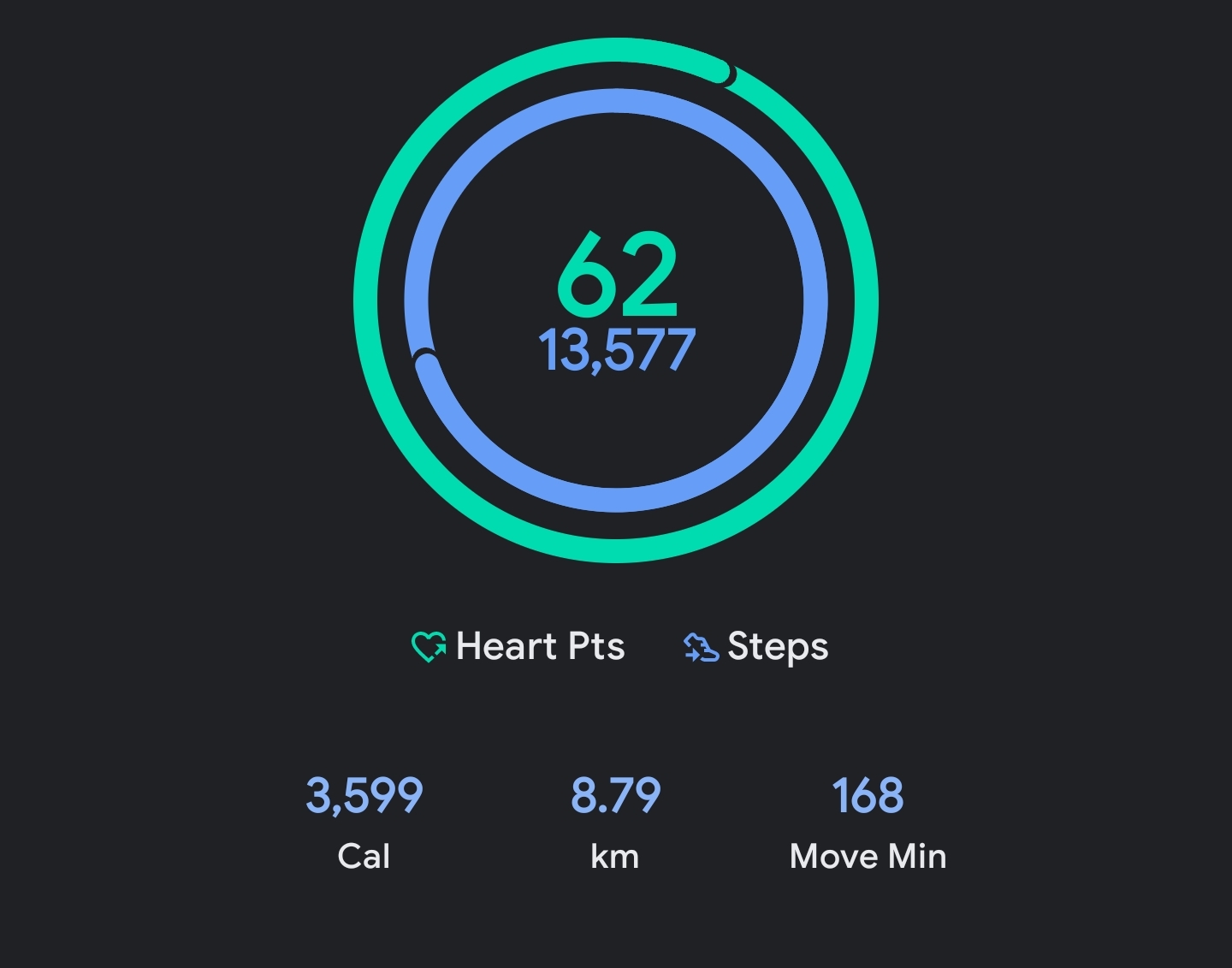The height and width of the screenshot is (968, 1232).
Task: Open the 3,599 Cal energy stats
Action: pyautogui.click(x=364, y=820)
